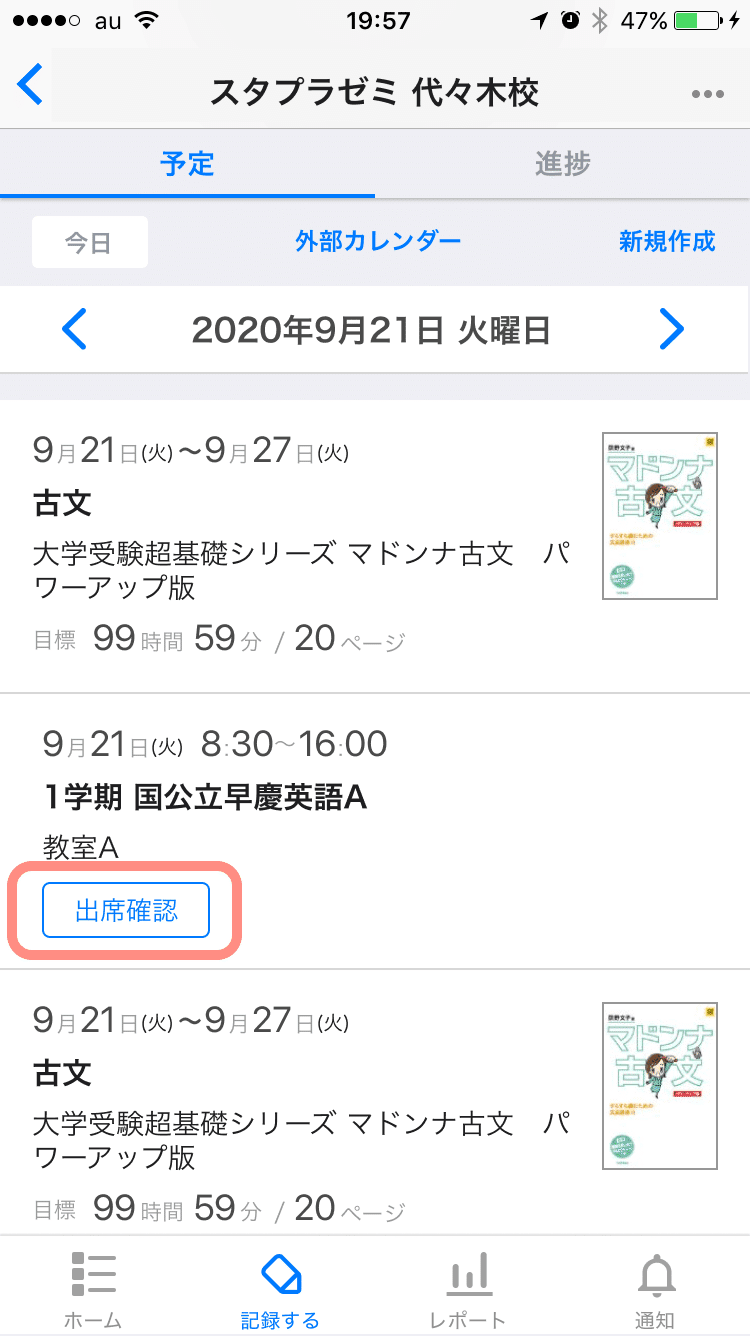Switch to the 進捗 tab
Image resolution: width=750 pixels, height=1336 pixels.
coord(562,164)
